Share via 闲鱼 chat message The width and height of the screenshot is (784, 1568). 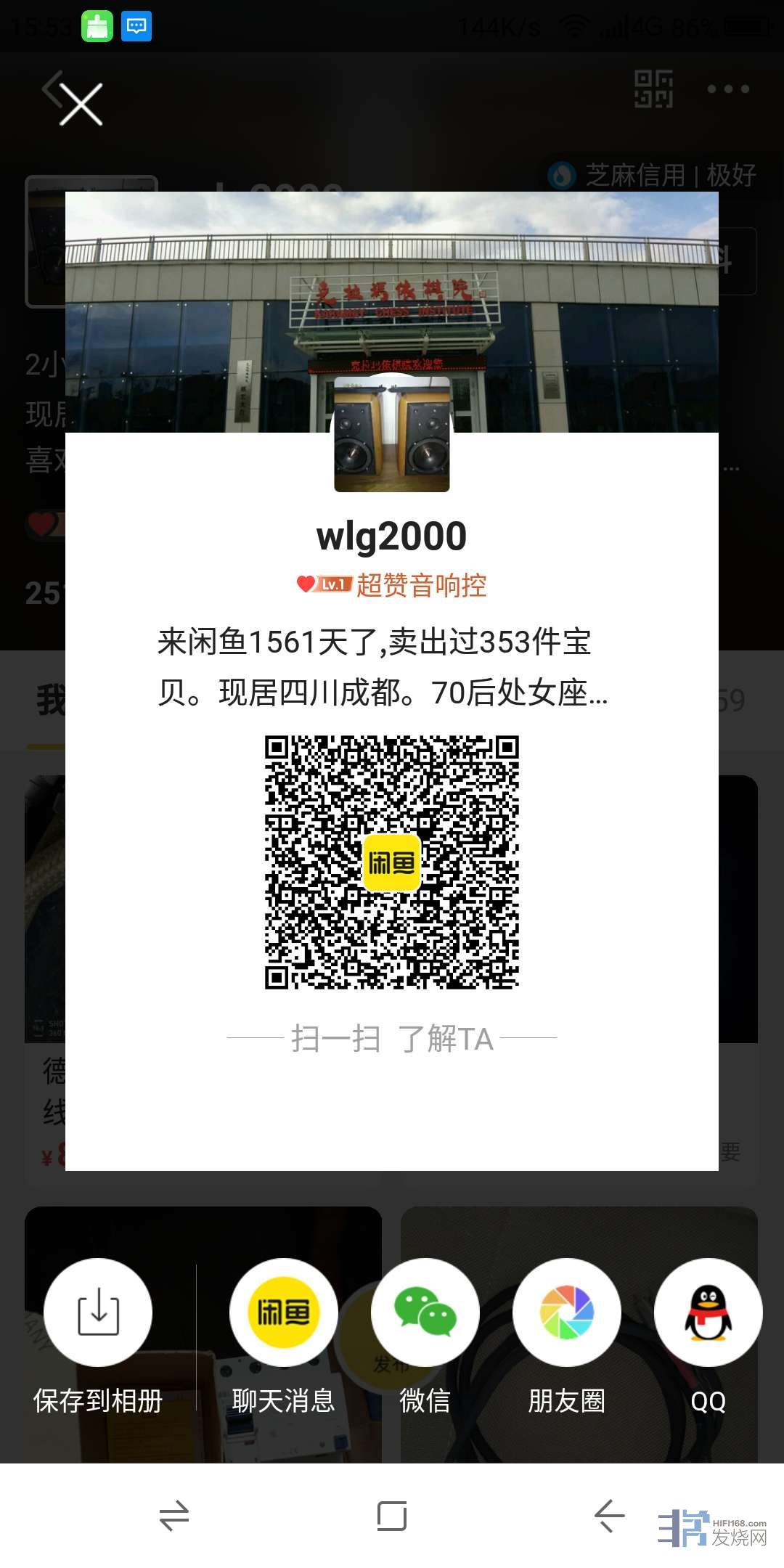point(283,1312)
